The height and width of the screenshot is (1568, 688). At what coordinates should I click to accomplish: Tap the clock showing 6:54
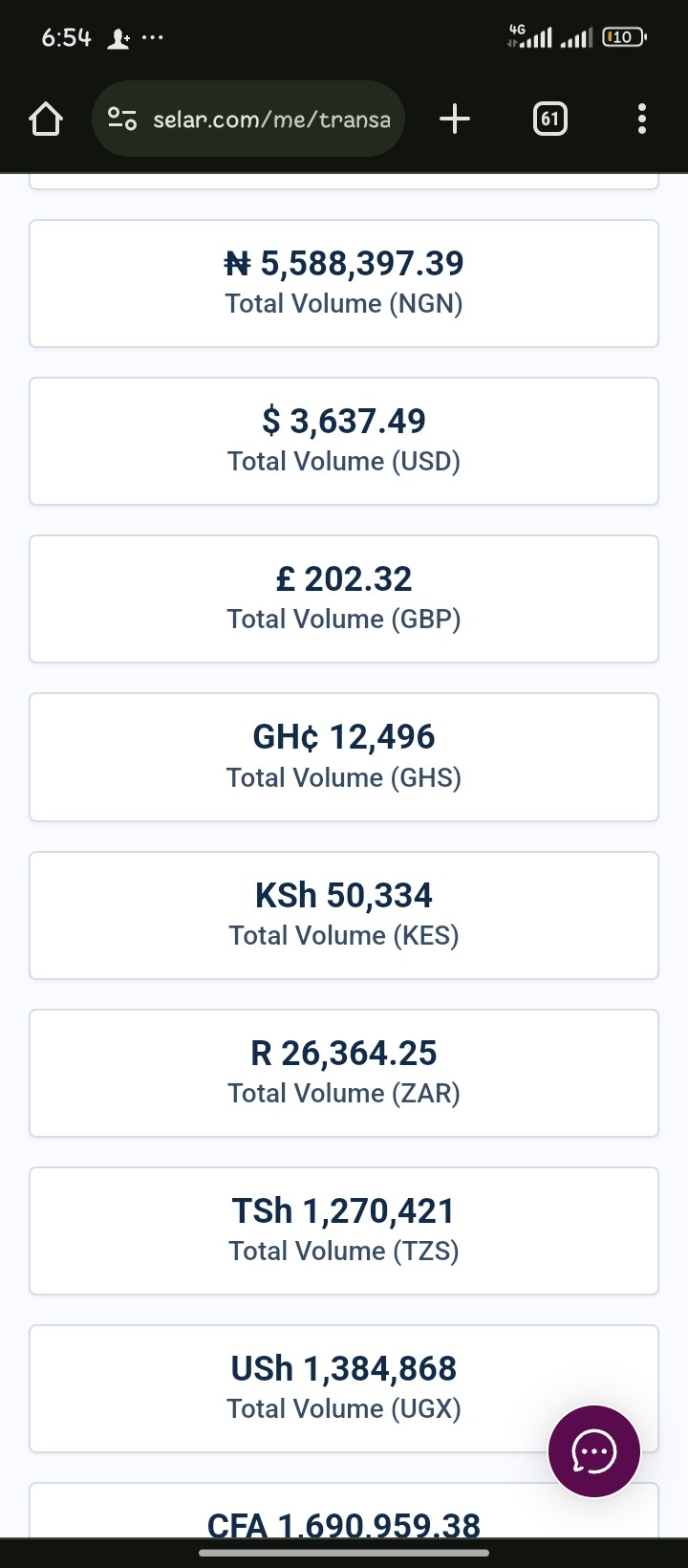point(66,36)
